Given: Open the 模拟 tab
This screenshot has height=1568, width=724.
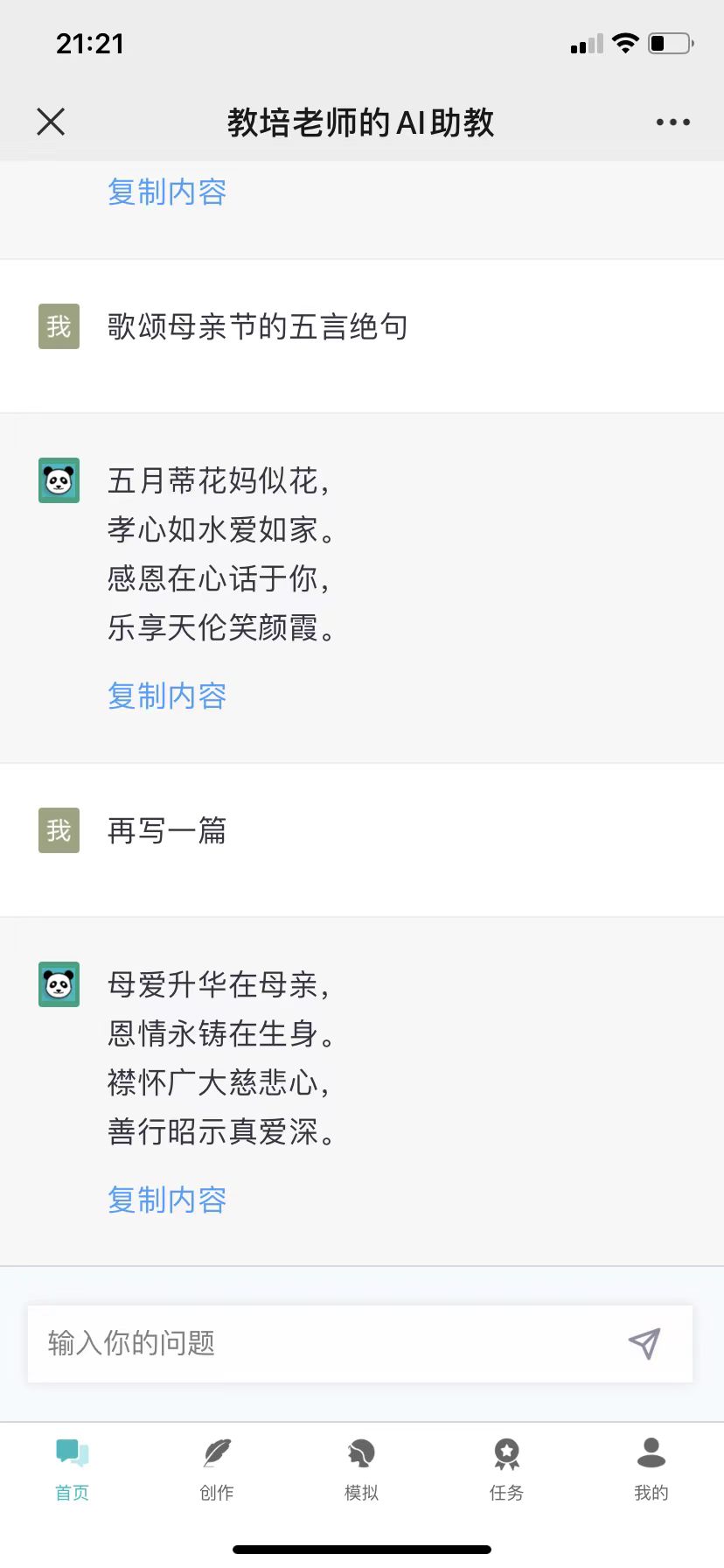Looking at the screenshot, I should click(361, 1470).
